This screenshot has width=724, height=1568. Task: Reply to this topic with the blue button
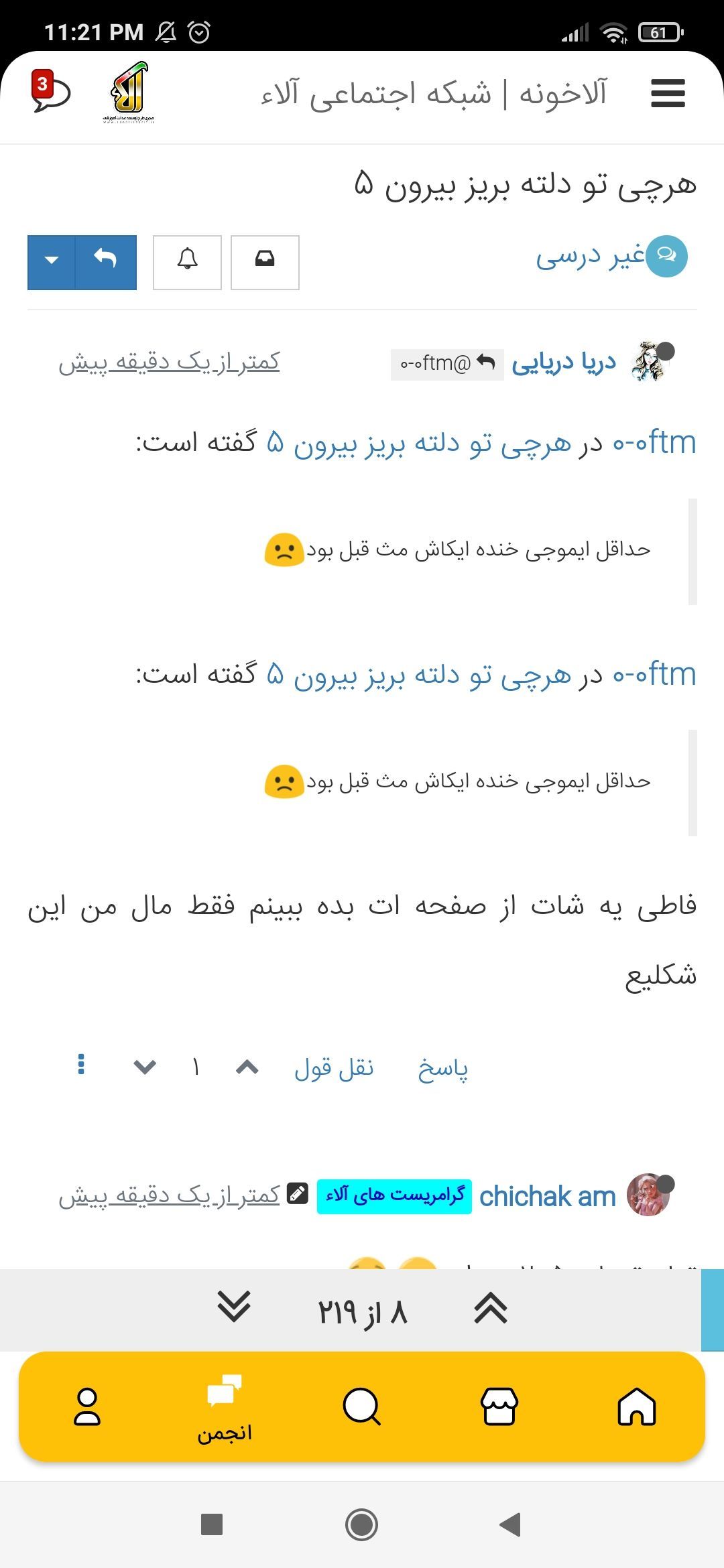click(x=105, y=262)
